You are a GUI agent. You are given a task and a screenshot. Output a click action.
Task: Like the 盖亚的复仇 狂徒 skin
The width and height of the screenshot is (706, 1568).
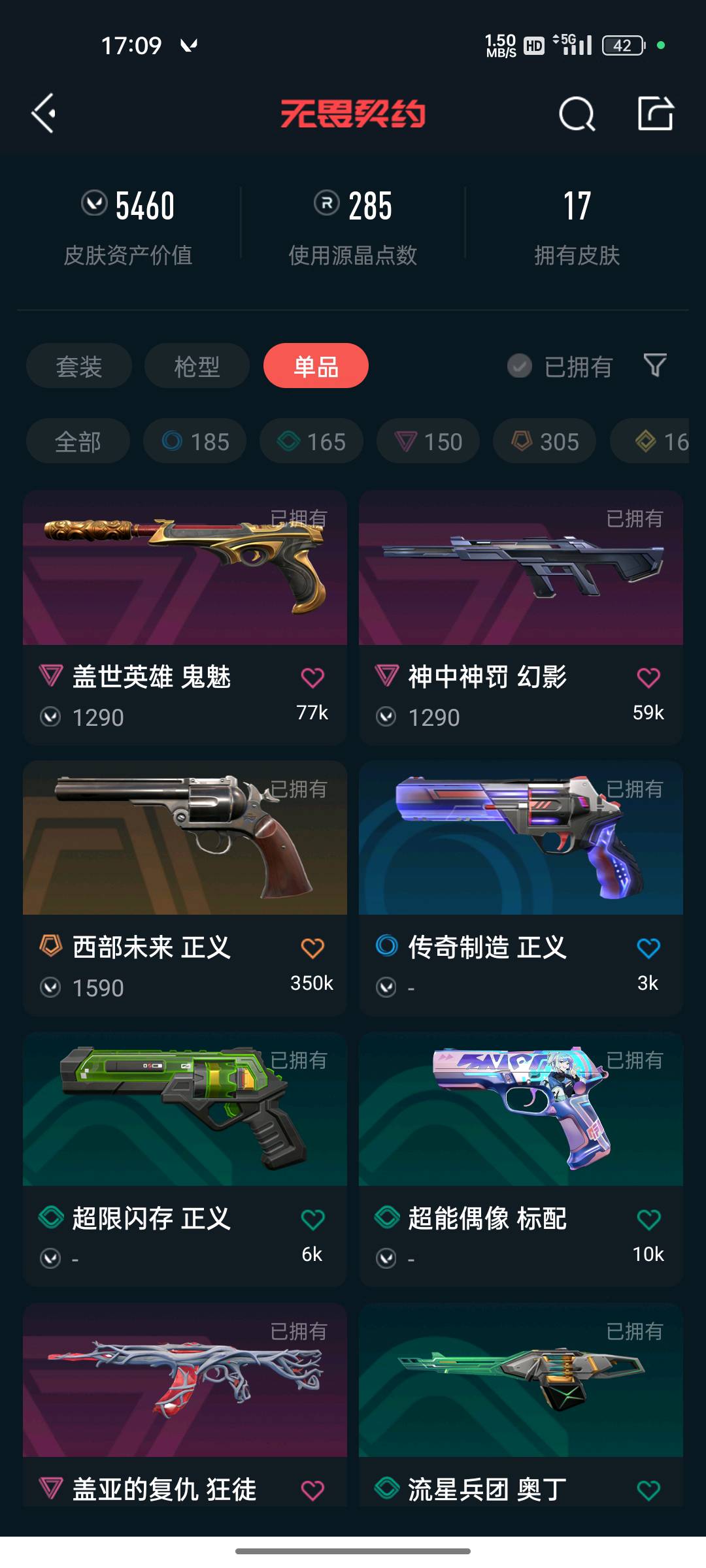pyautogui.click(x=312, y=1490)
